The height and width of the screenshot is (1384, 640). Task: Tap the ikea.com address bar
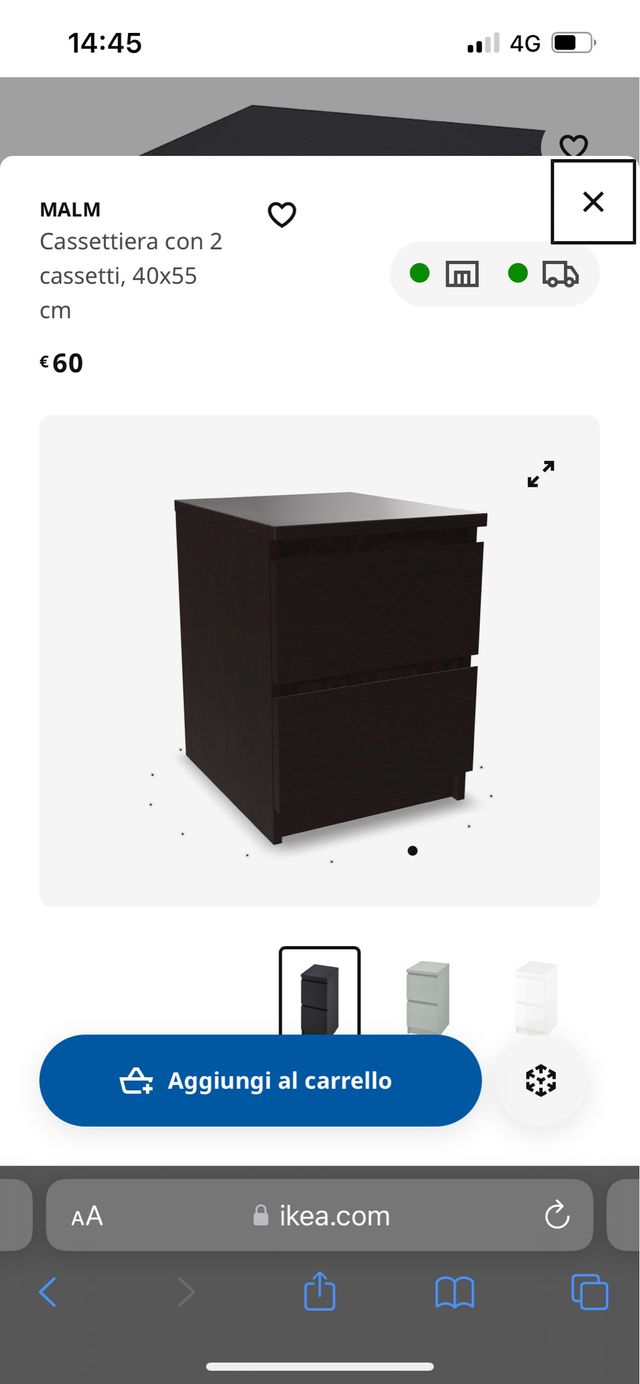coord(320,1216)
